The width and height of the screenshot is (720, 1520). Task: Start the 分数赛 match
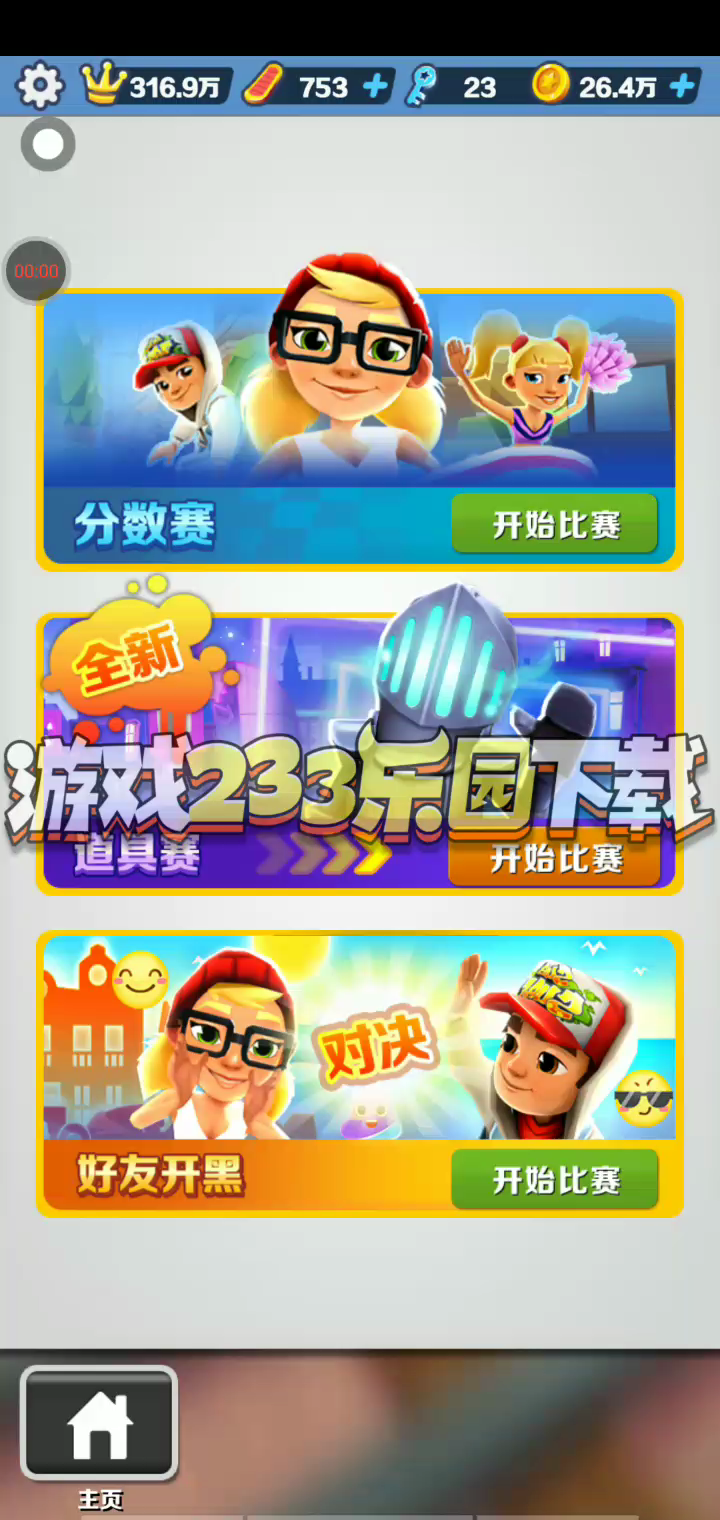click(555, 524)
